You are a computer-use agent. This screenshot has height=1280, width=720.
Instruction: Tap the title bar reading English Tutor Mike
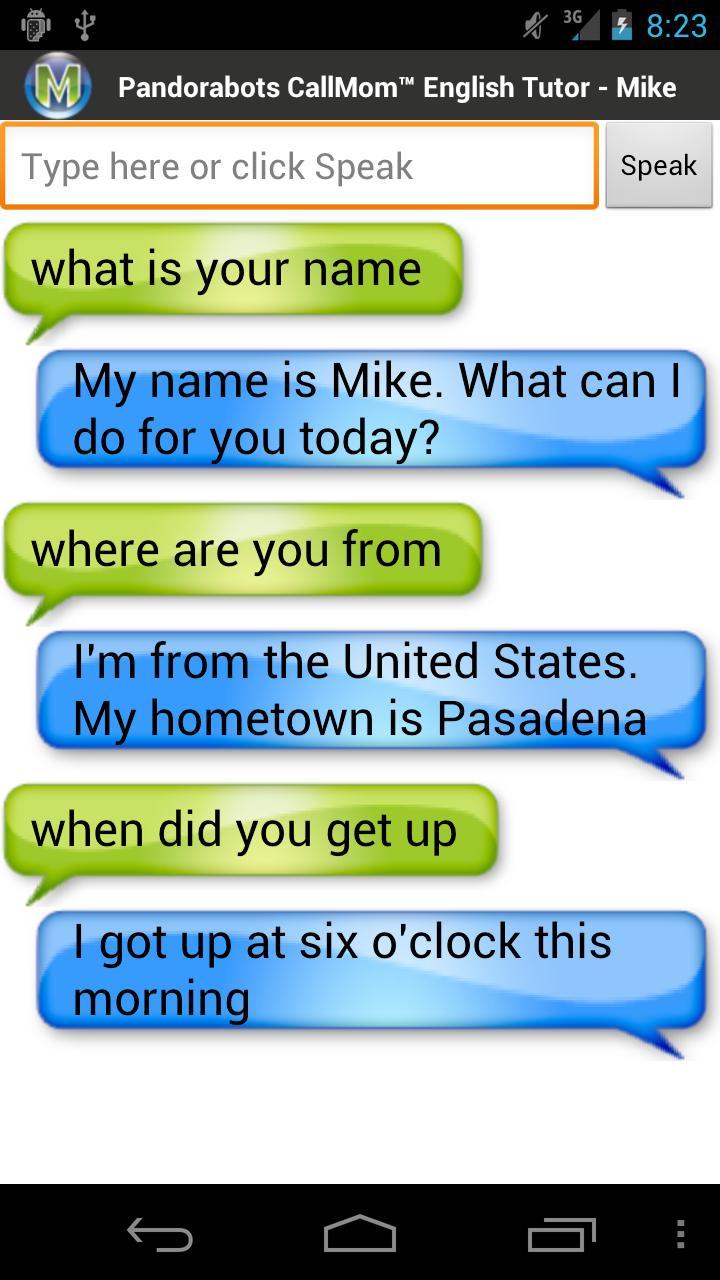(398, 86)
